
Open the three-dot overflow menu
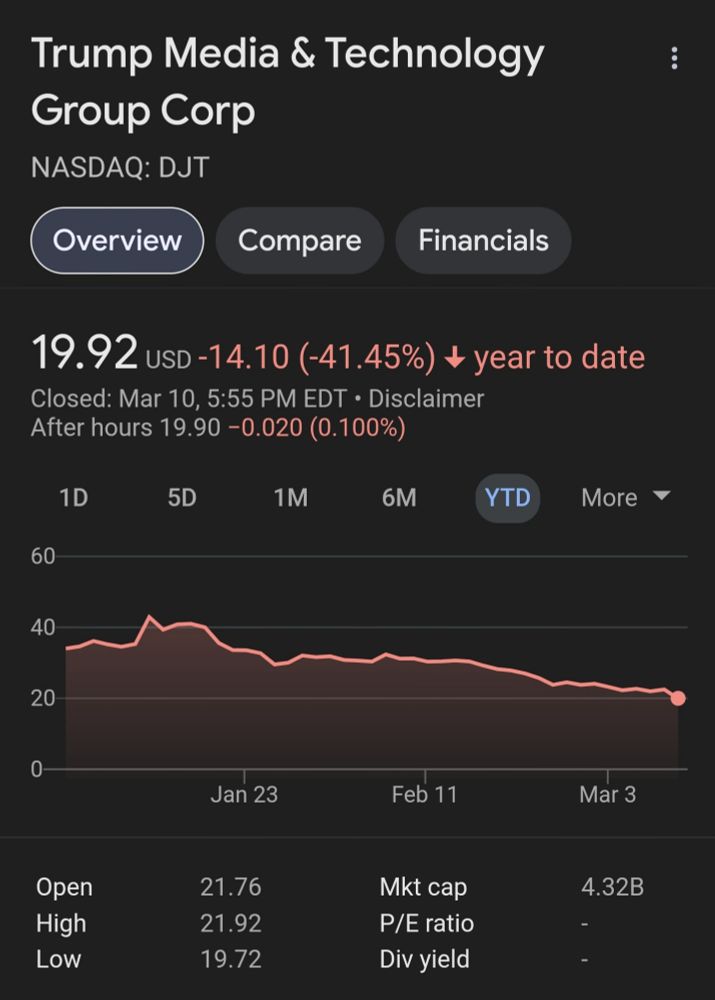click(674, 59)
